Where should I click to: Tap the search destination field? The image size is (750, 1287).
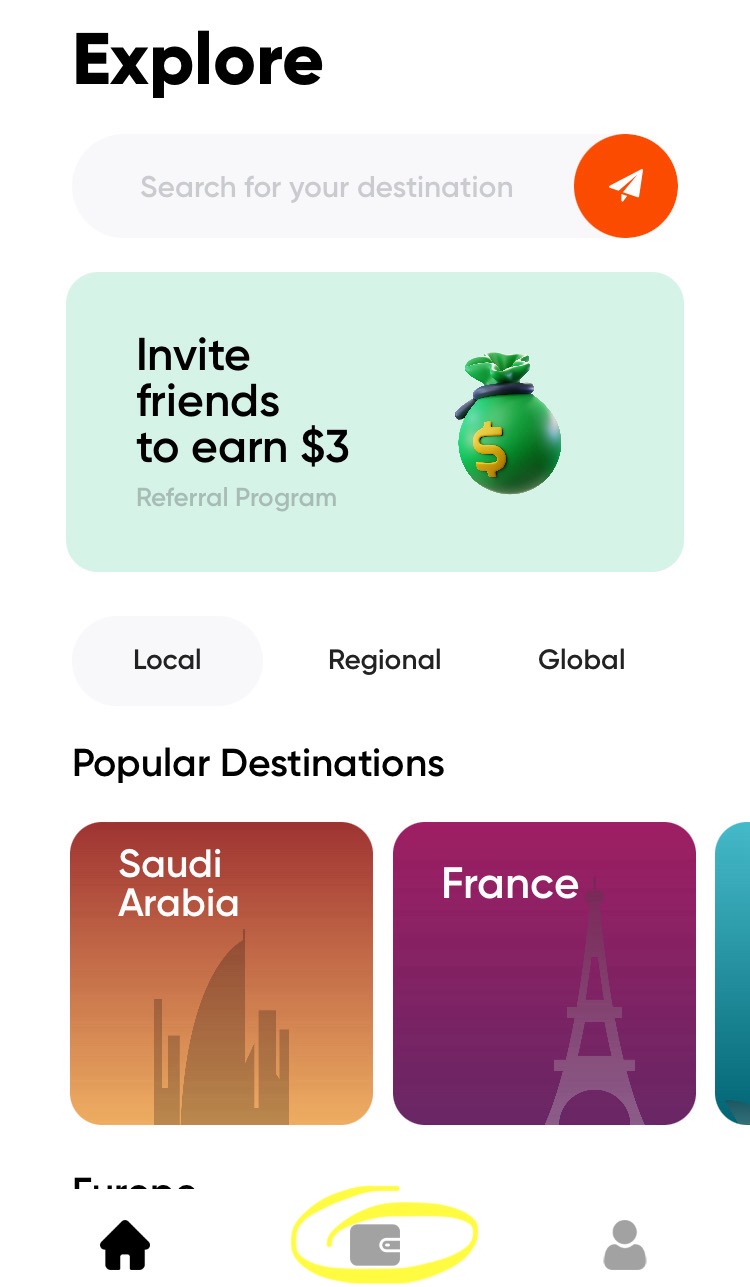(325, 187)
